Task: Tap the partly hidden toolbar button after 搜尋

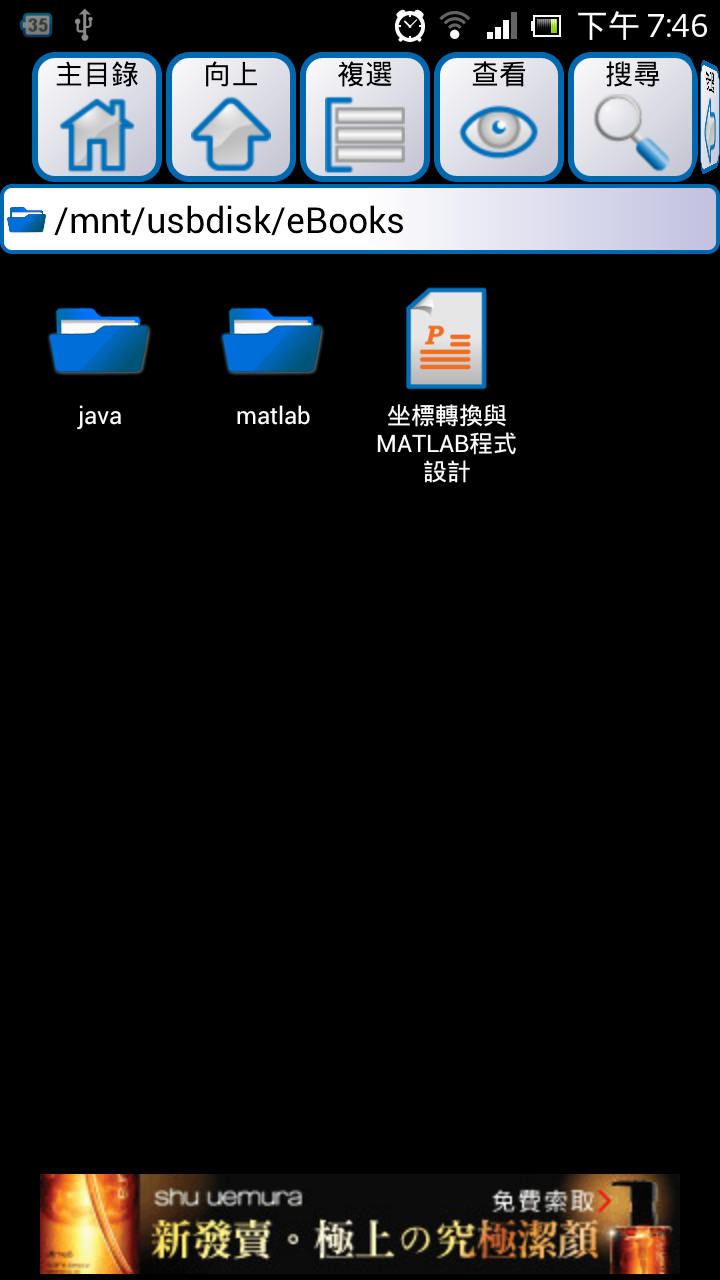Action: click(710, 117)
